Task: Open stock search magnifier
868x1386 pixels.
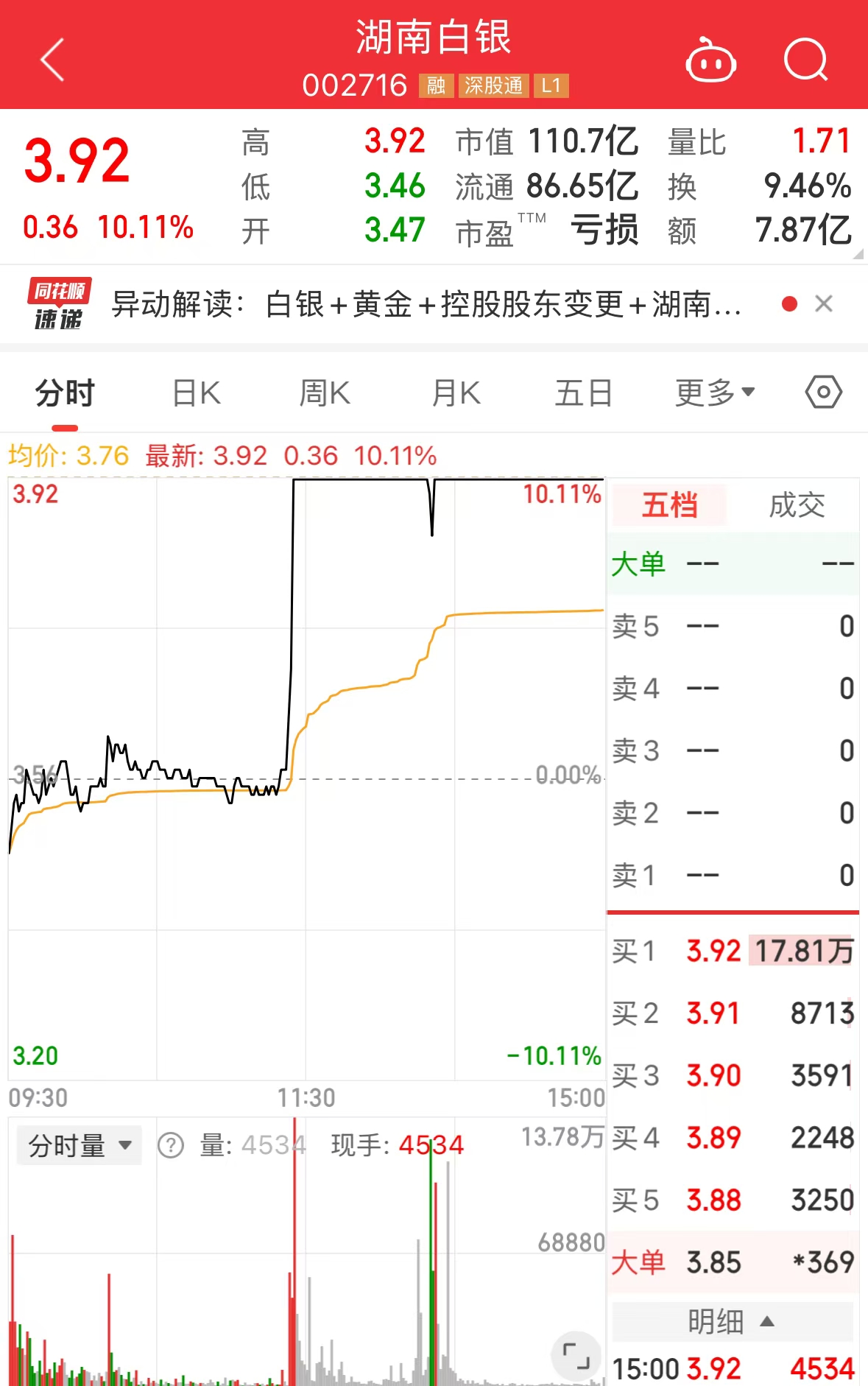Action: point(806,60)
